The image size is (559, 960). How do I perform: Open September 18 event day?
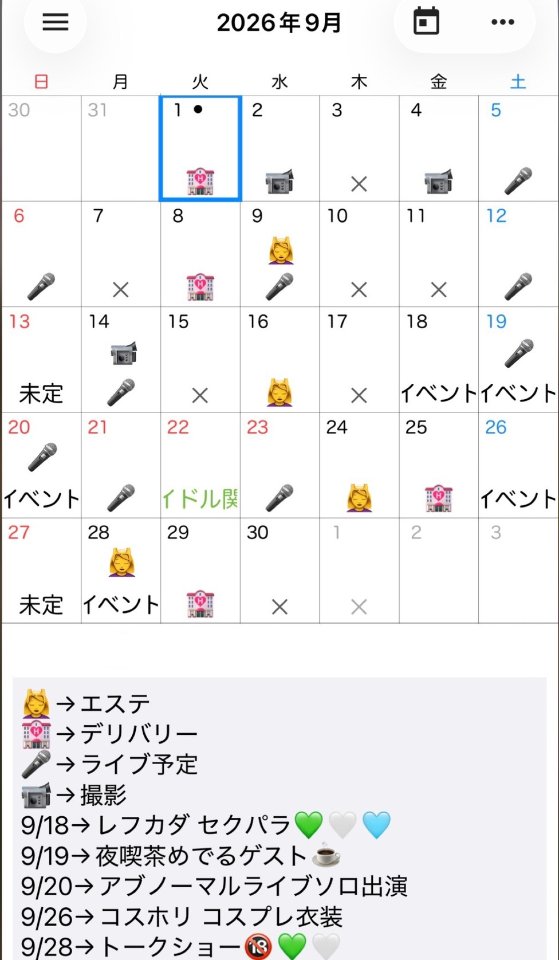[439, 360]
